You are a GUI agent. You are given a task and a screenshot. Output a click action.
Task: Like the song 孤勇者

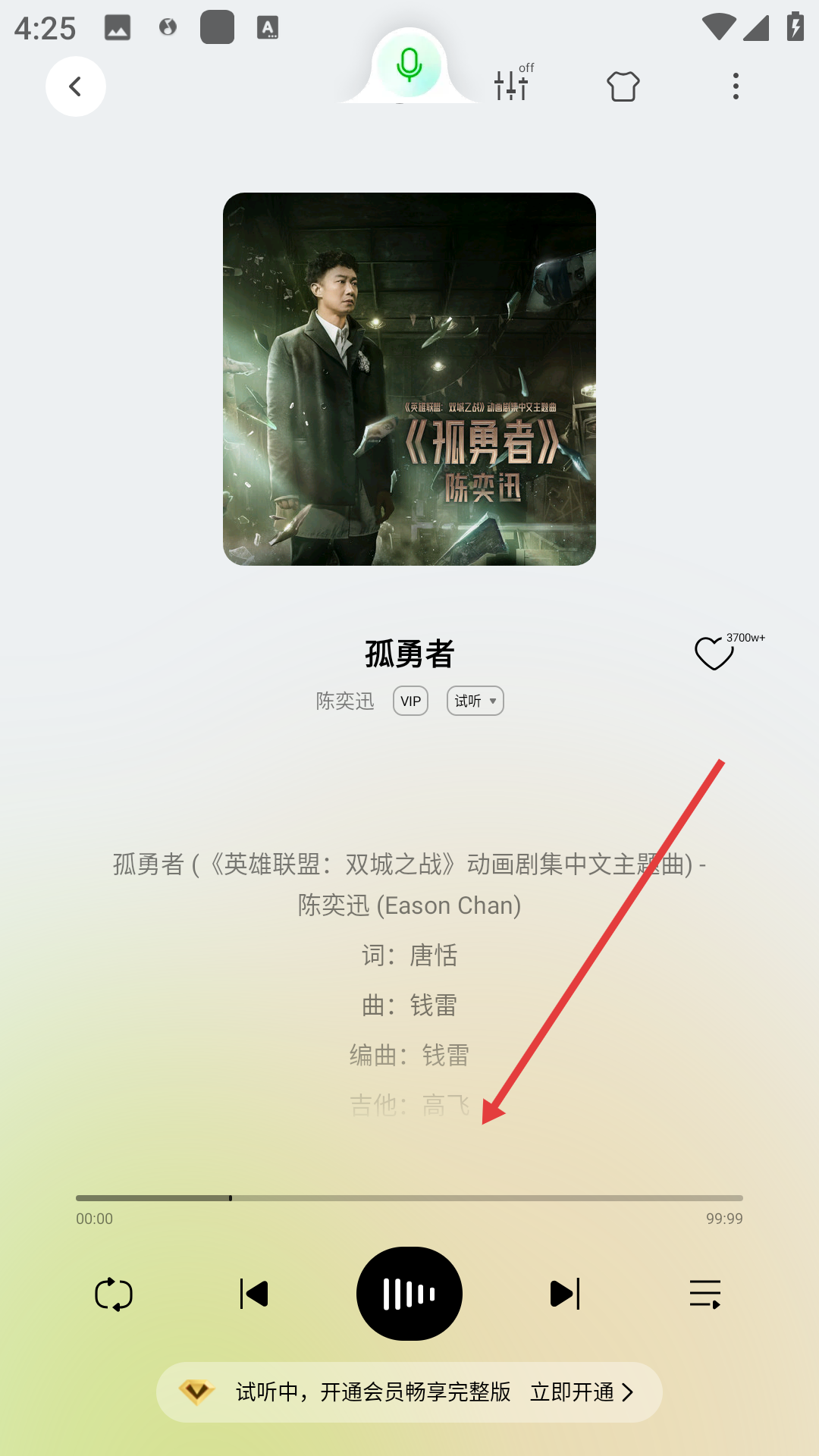(x=714, y=654)
